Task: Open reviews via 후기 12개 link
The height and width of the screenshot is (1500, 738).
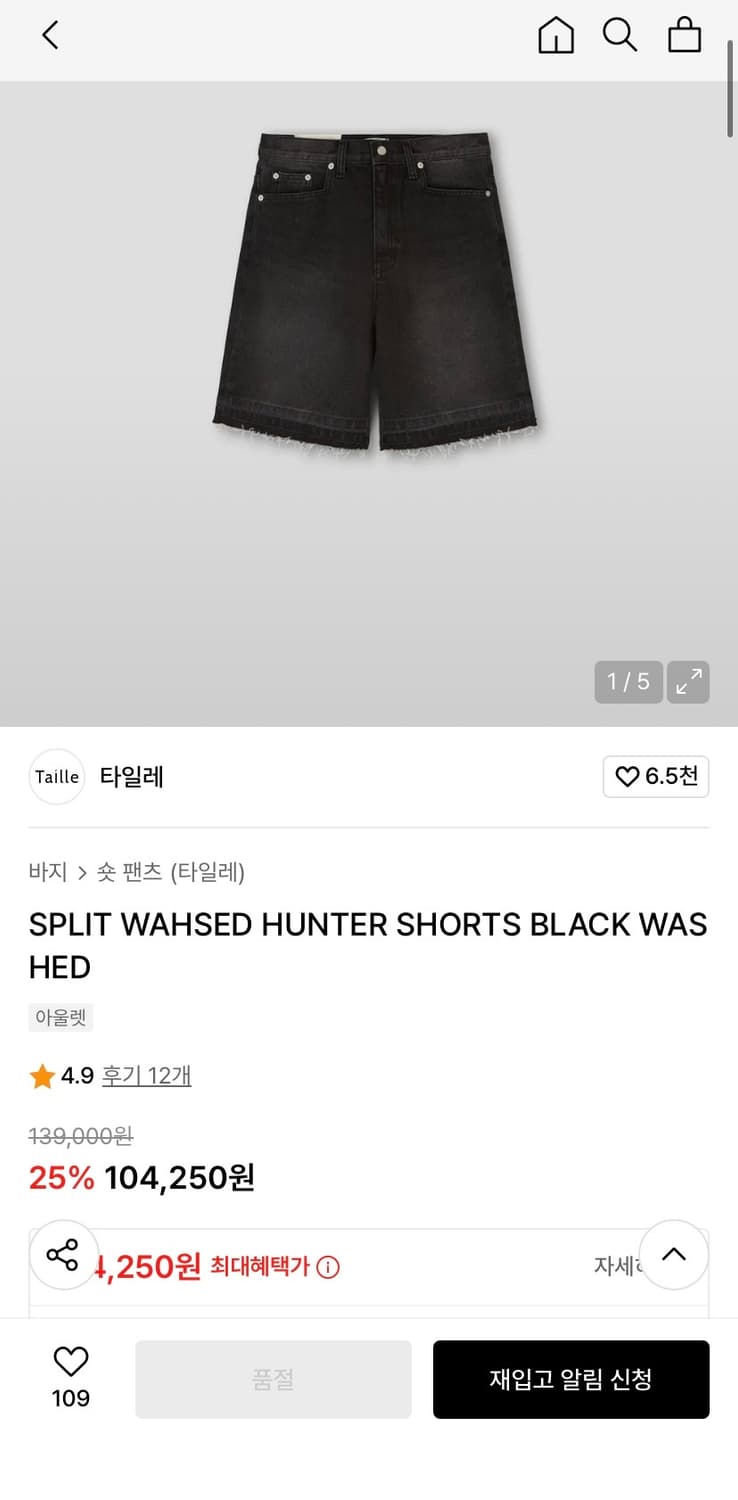Action: [146, 1075]
